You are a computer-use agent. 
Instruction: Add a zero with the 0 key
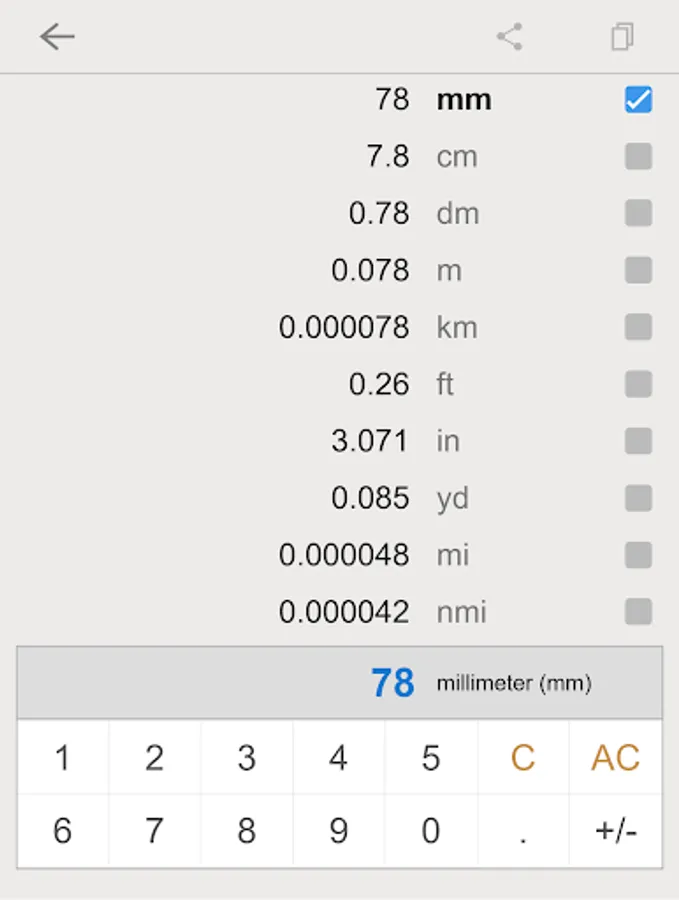tap(431, 831)
